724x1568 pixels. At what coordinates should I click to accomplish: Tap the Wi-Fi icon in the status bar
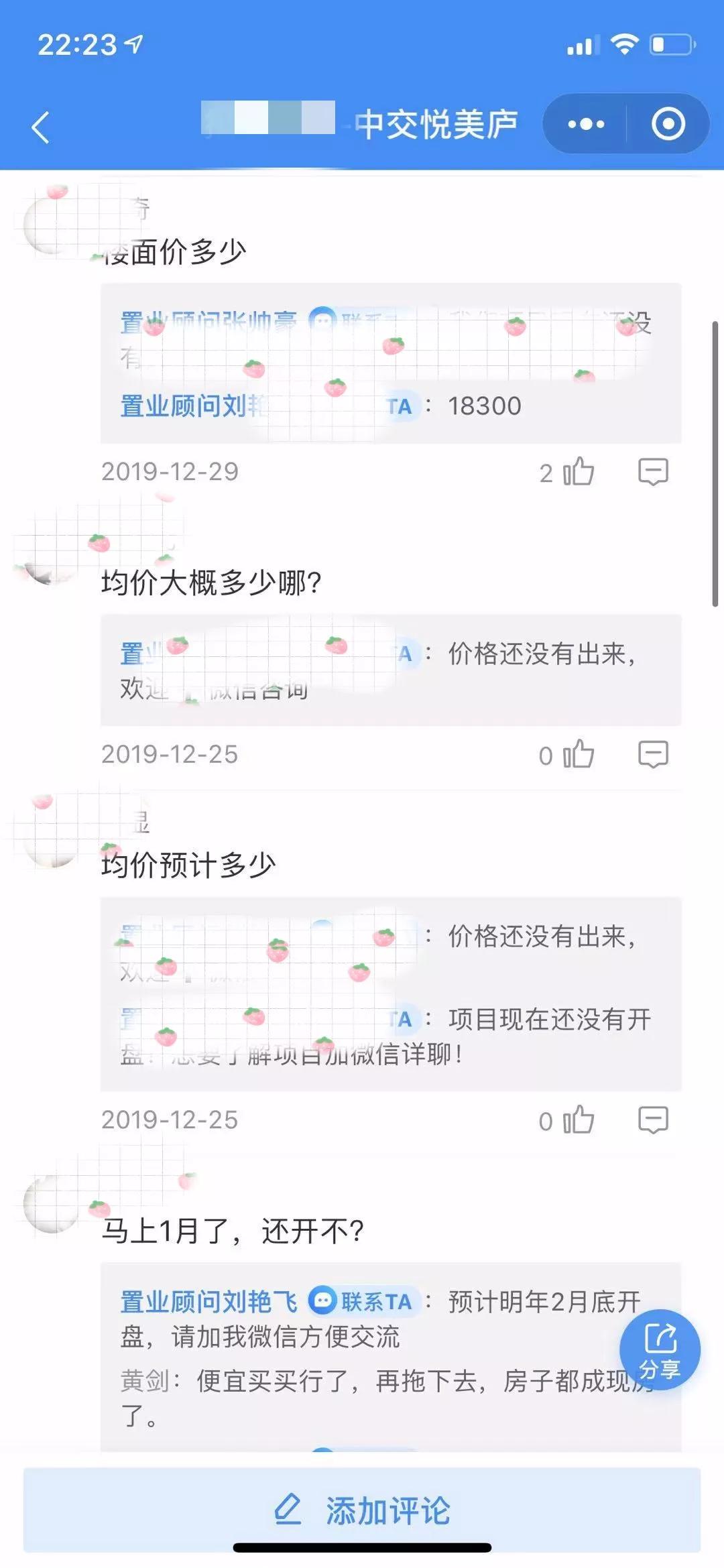tap(624, 46)
